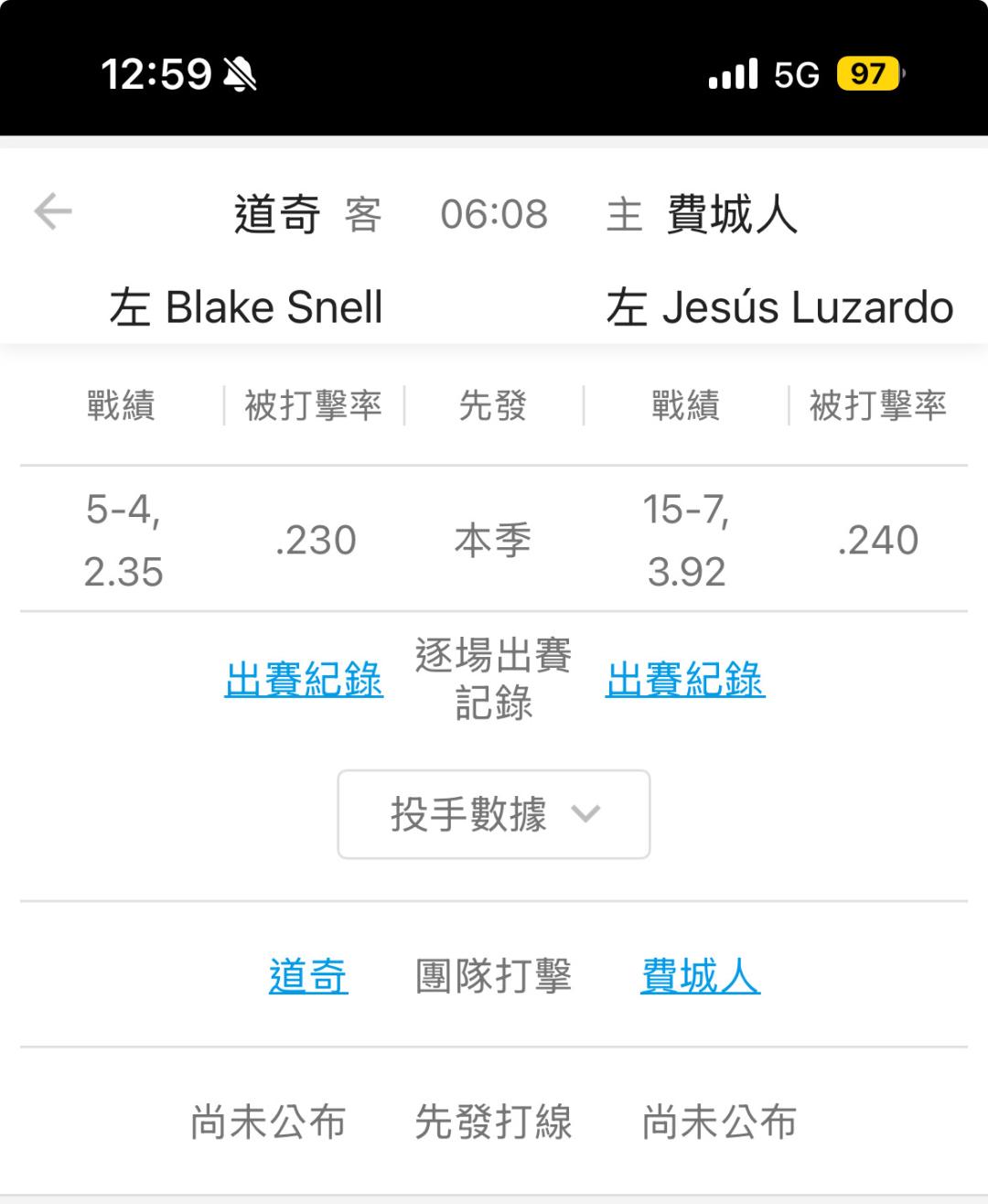Open Blake Snell's 出賽紀錄 link

(x=304, y=680)
